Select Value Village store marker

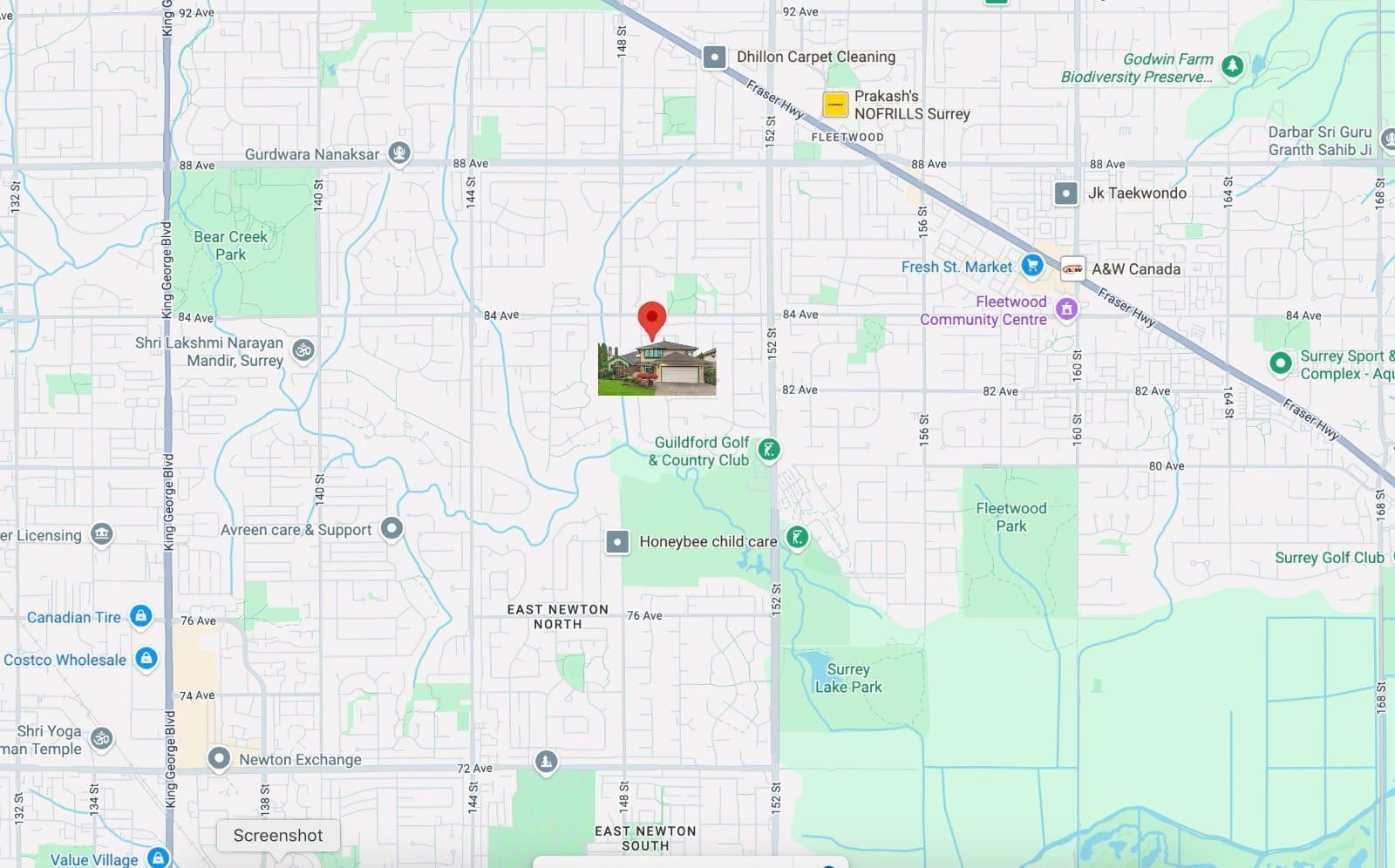click(157, 858)
